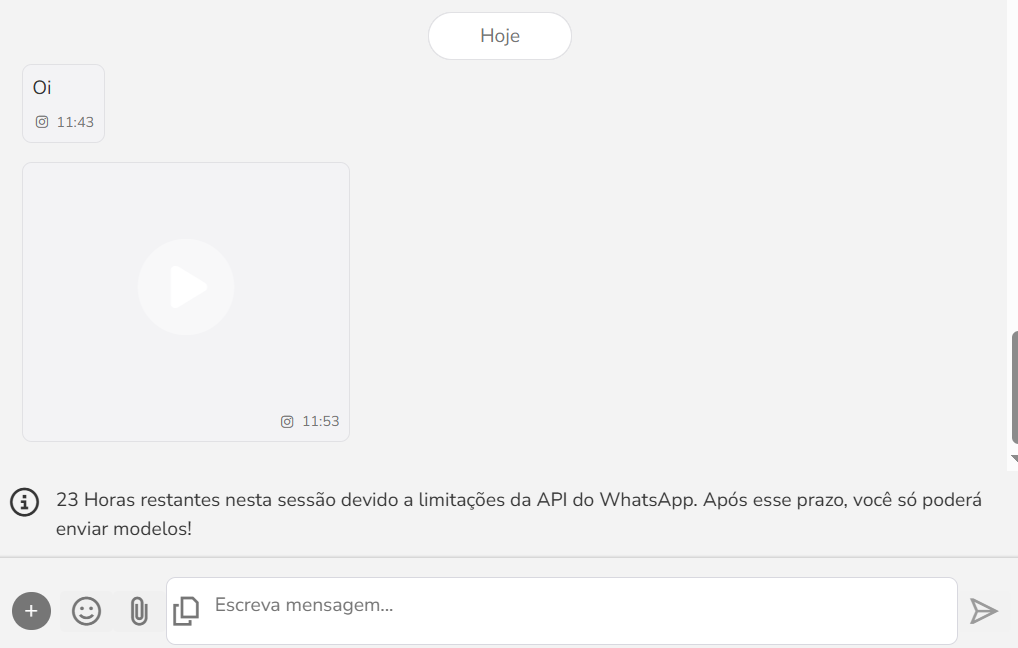
Task: Send the message with the arrow icon
Action: pos(984,611)
